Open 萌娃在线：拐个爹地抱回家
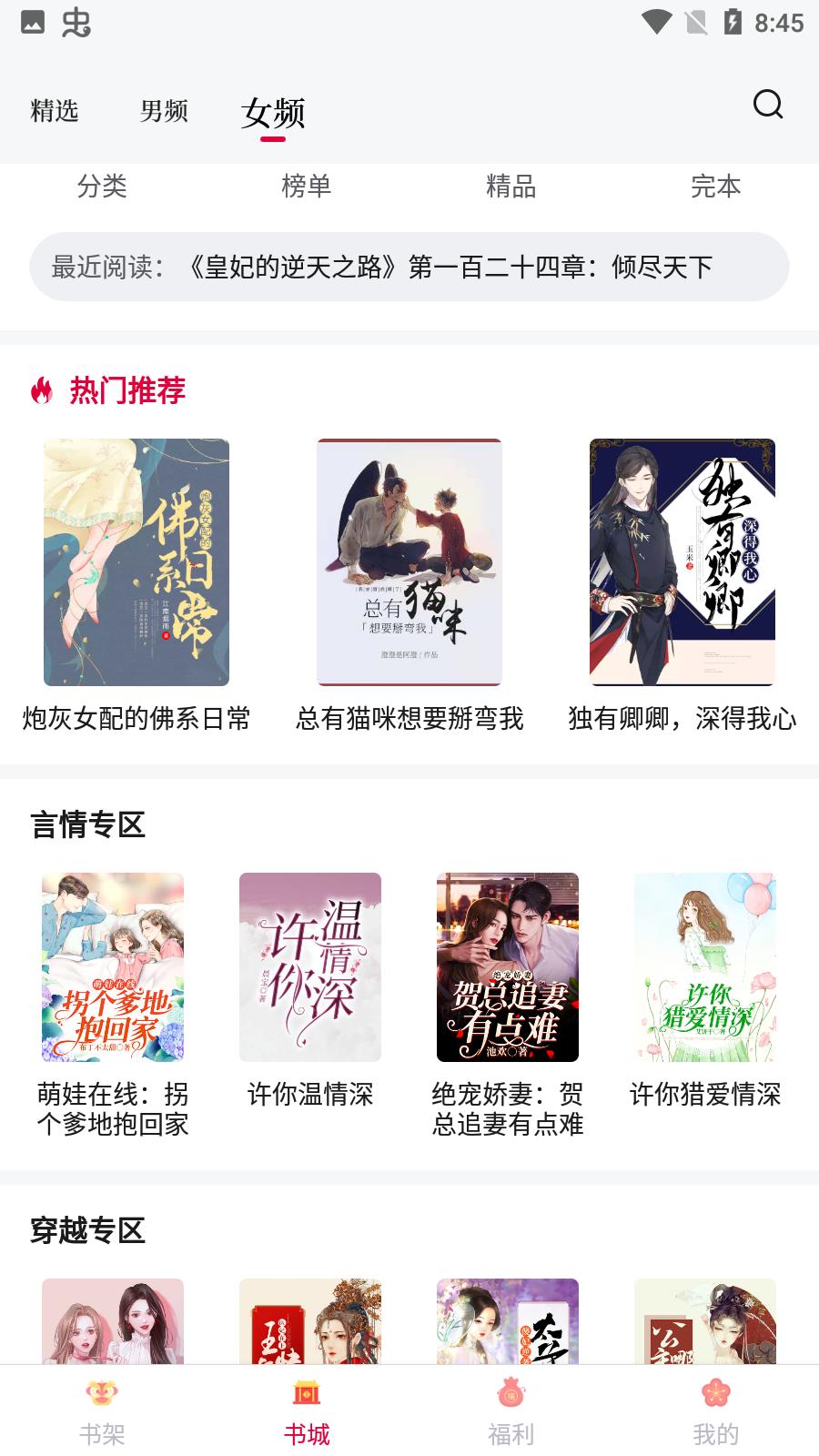The image size is (819, 1456). (x=113, y=966)
